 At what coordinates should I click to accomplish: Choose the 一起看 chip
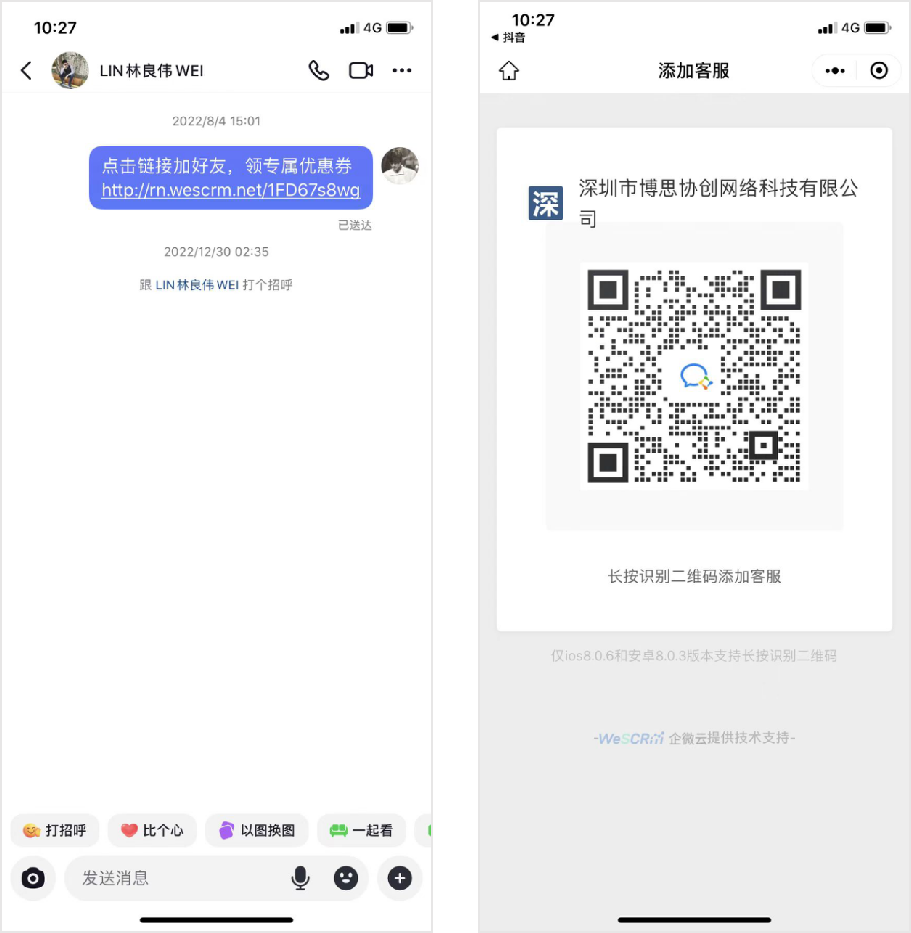[361, 830]
